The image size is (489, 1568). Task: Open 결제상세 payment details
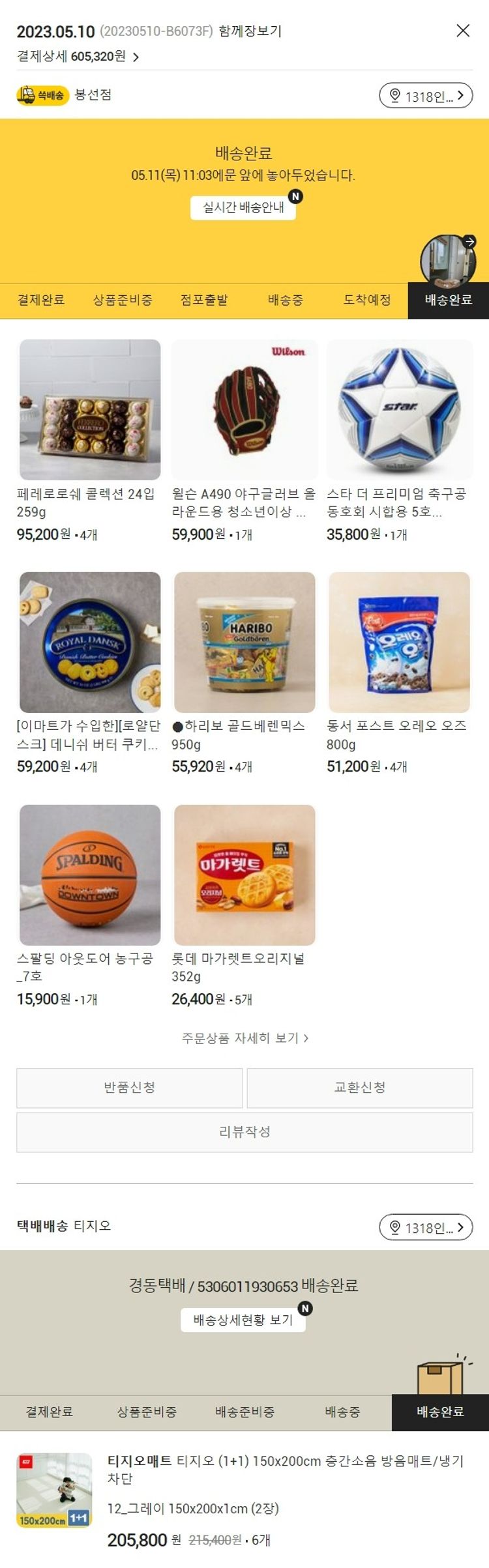click(x=78, y=57)
